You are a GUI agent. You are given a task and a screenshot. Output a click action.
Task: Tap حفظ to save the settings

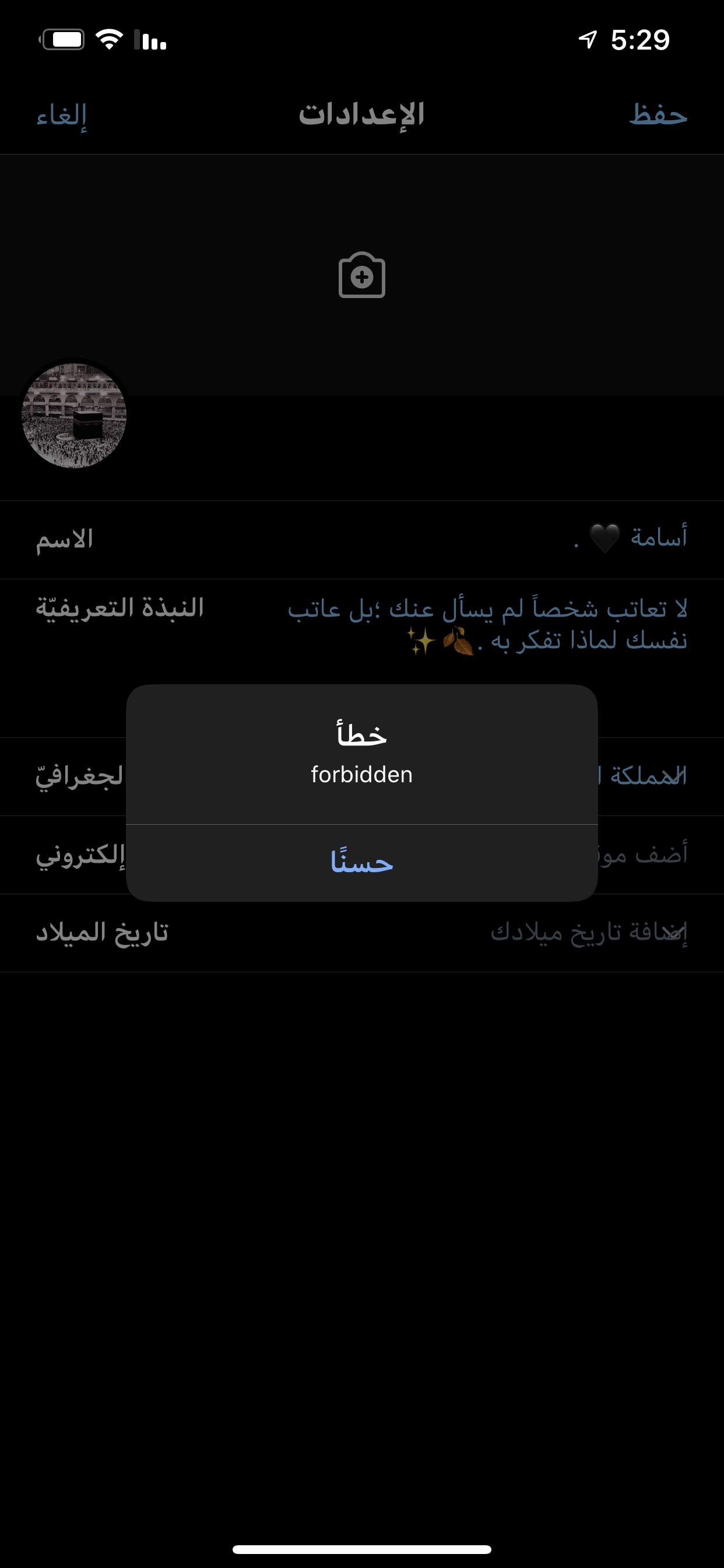(658, 114)
